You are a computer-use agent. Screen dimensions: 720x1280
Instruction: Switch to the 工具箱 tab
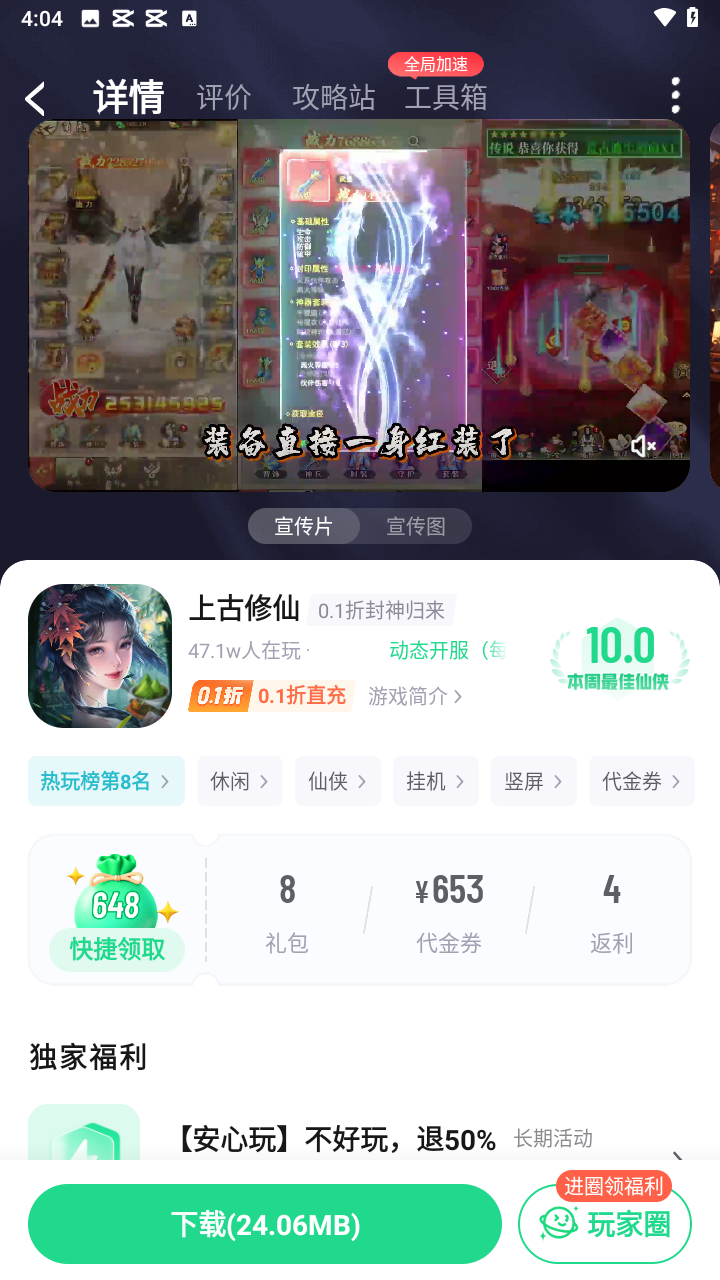pyautogui.click(x=446, y=98)
